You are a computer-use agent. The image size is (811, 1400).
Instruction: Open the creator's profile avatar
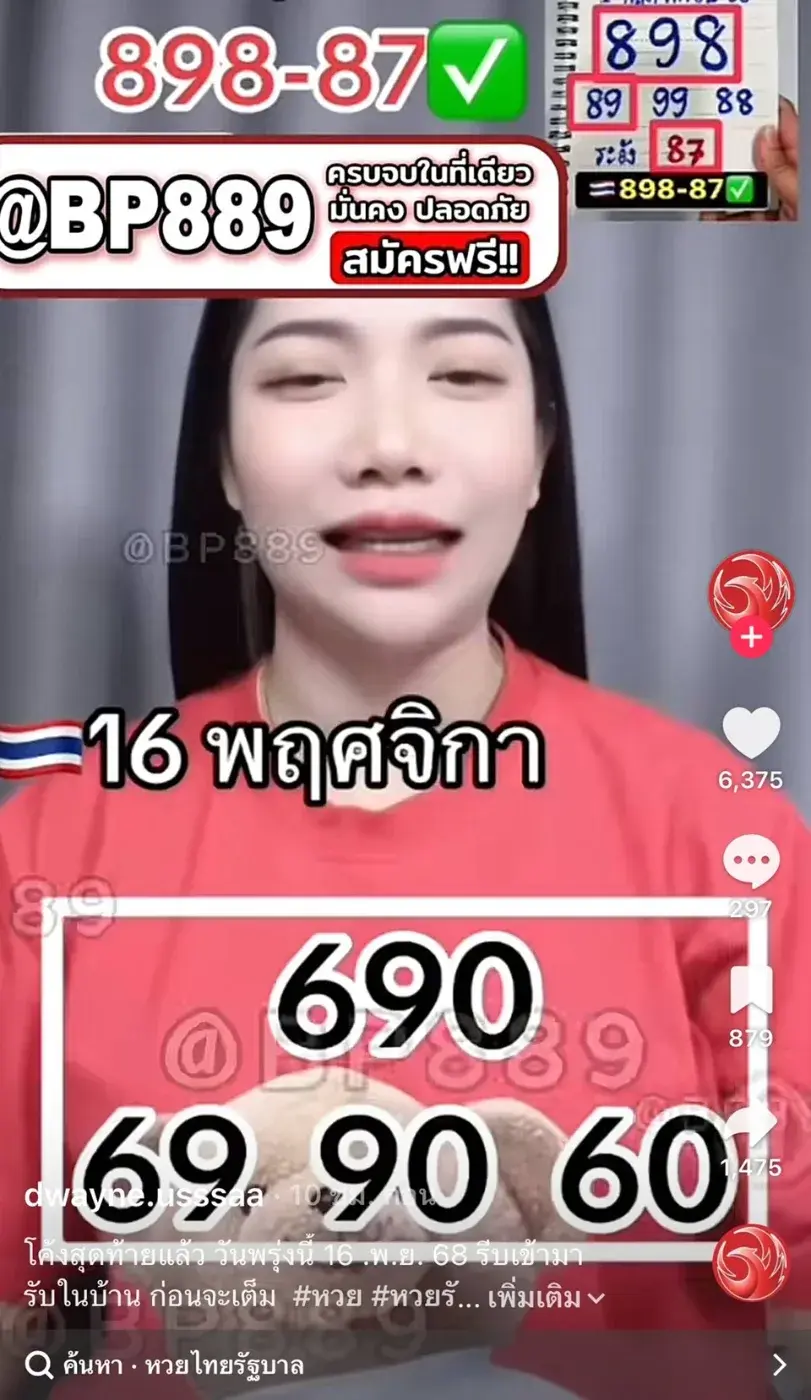[x=750, y=592]
